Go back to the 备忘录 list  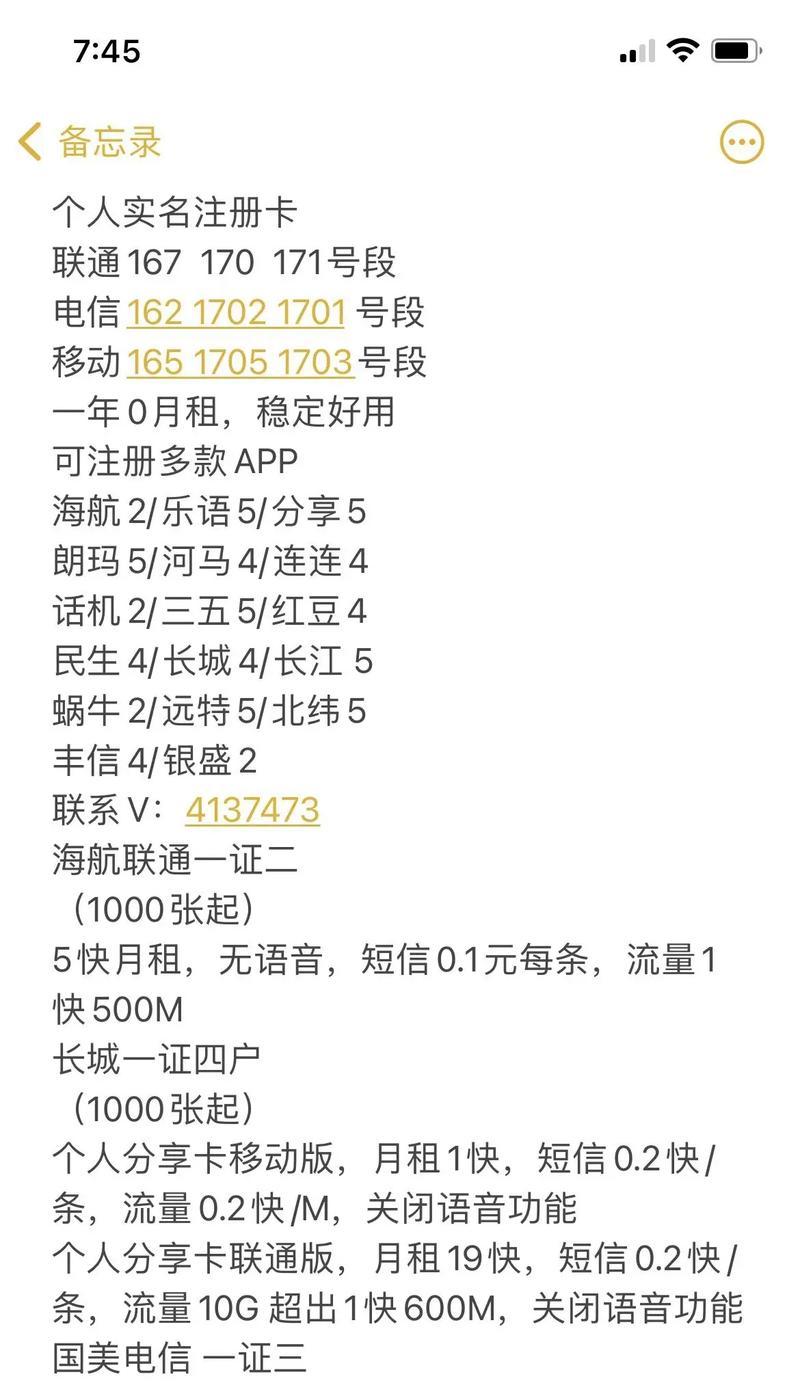tap(90, 142)
